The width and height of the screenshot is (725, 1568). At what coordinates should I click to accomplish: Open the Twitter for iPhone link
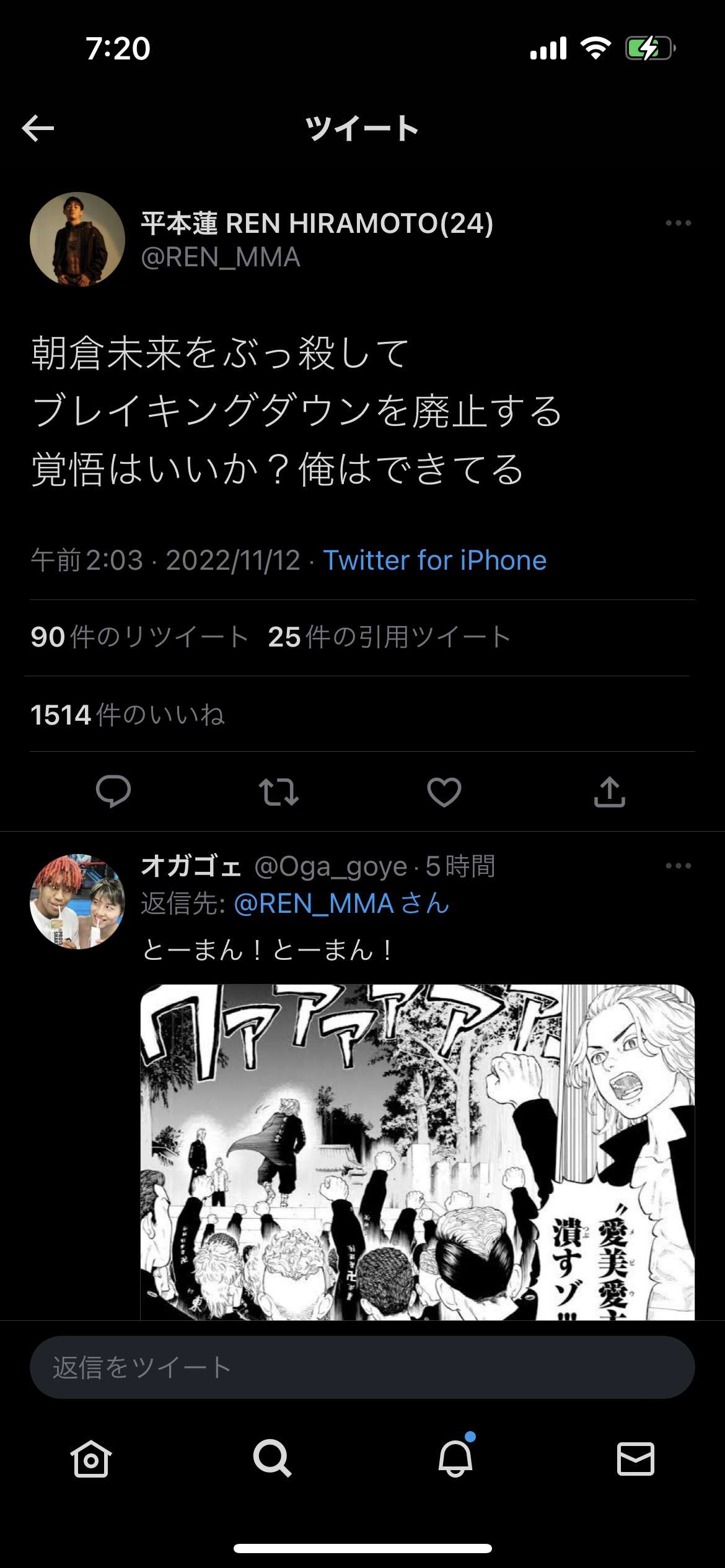point(434,560)
